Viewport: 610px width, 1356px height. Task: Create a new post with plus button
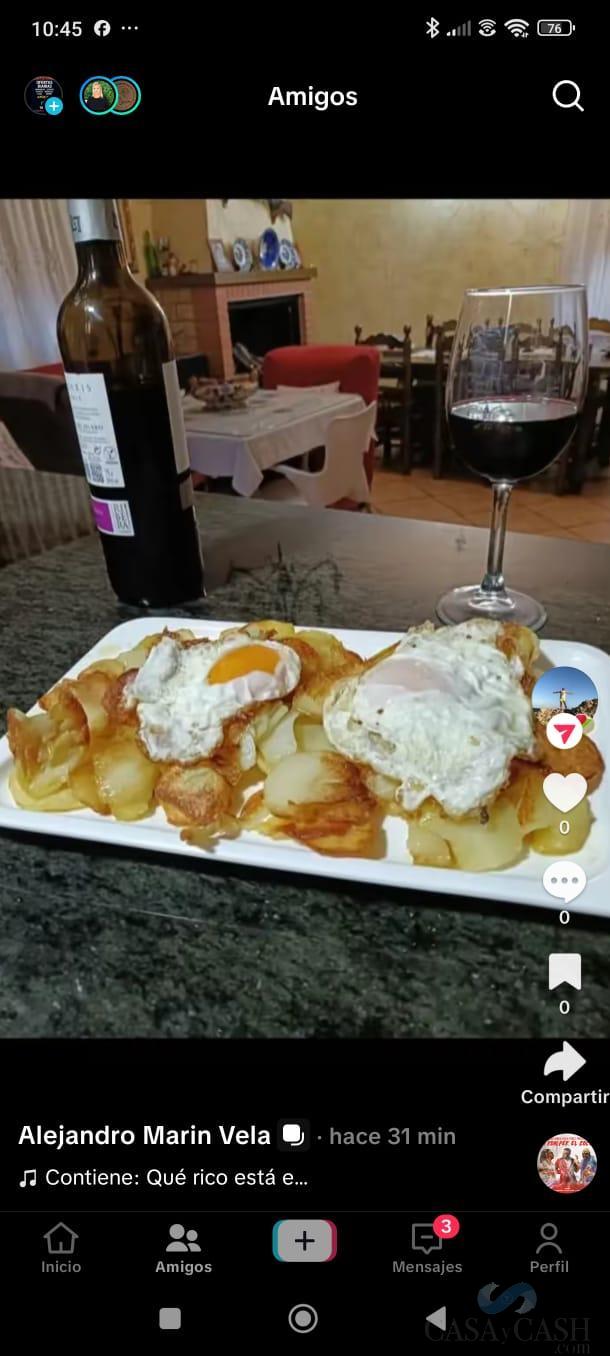pos(305,1242)
